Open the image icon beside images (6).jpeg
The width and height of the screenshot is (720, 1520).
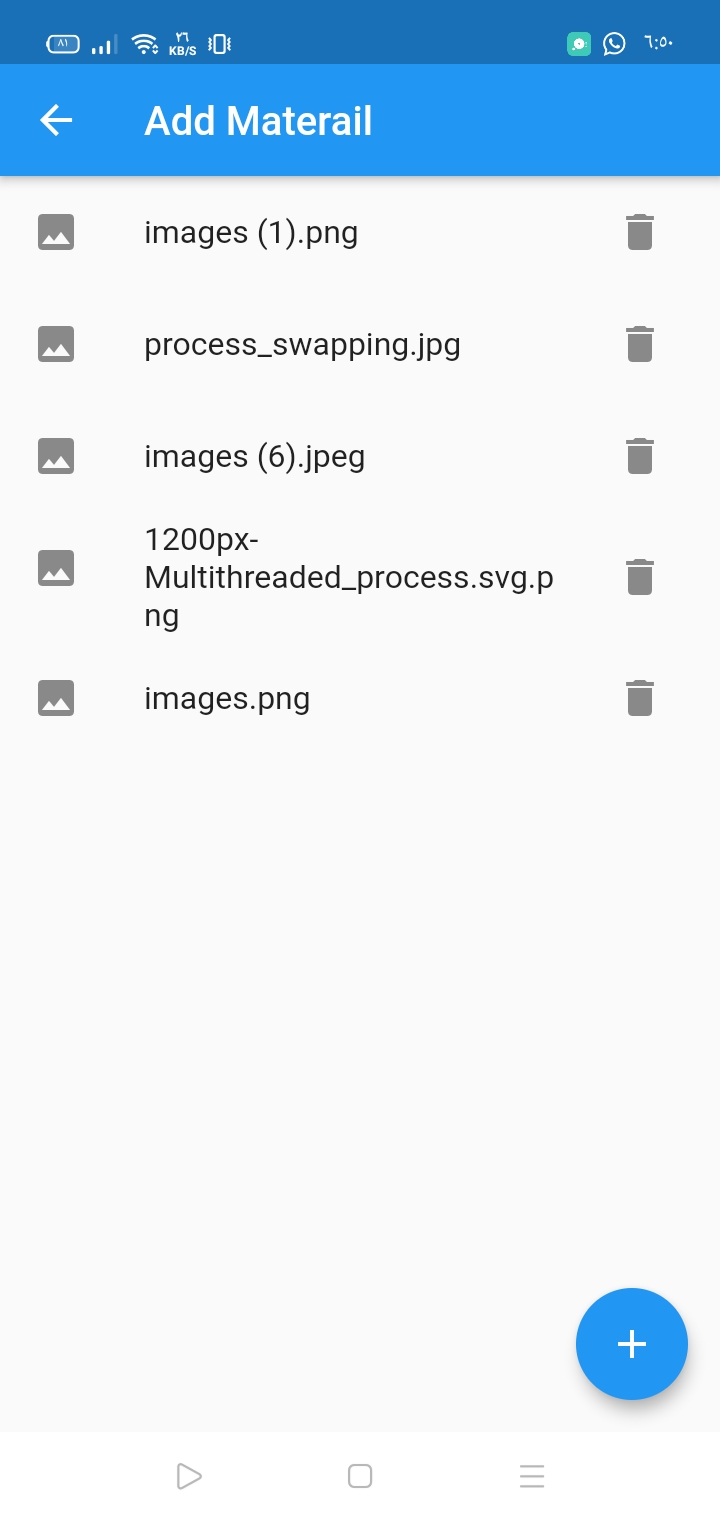point(56,455)
